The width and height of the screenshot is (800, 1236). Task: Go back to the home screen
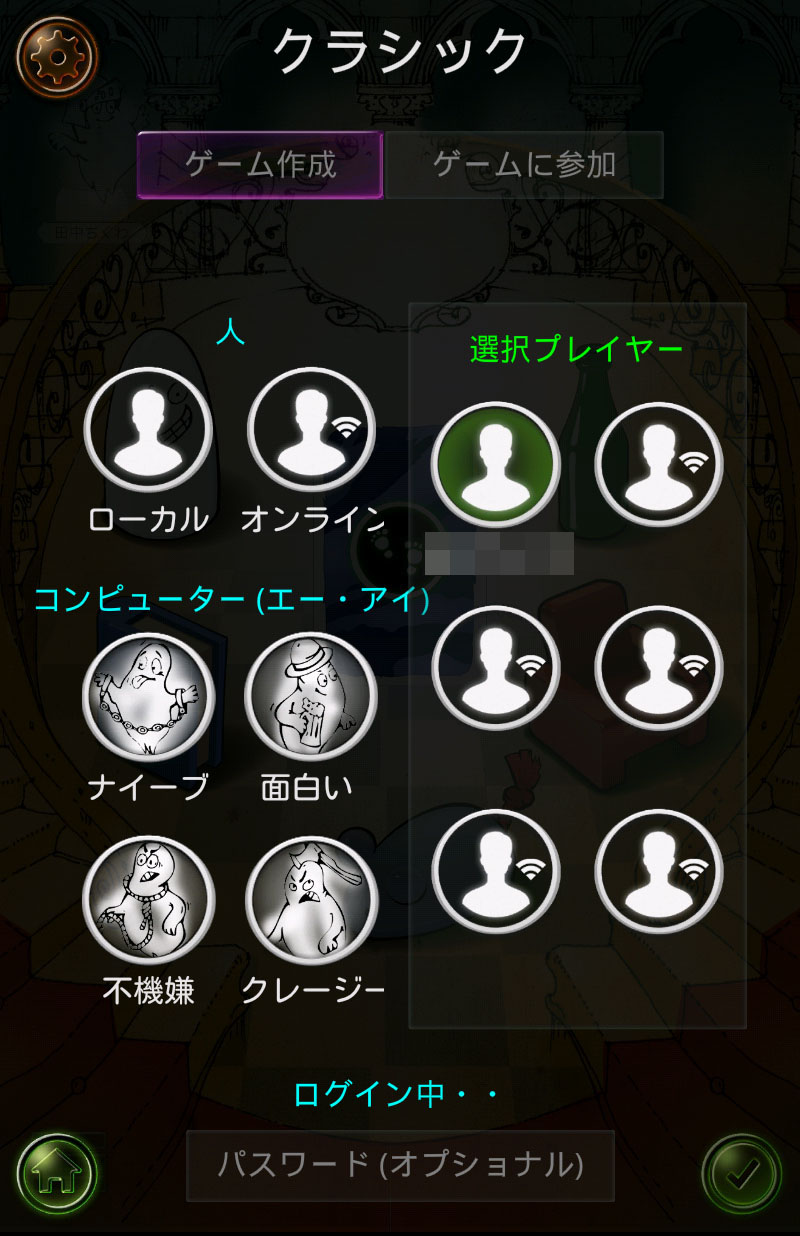pyautogui.click(x=57, y=1174)
